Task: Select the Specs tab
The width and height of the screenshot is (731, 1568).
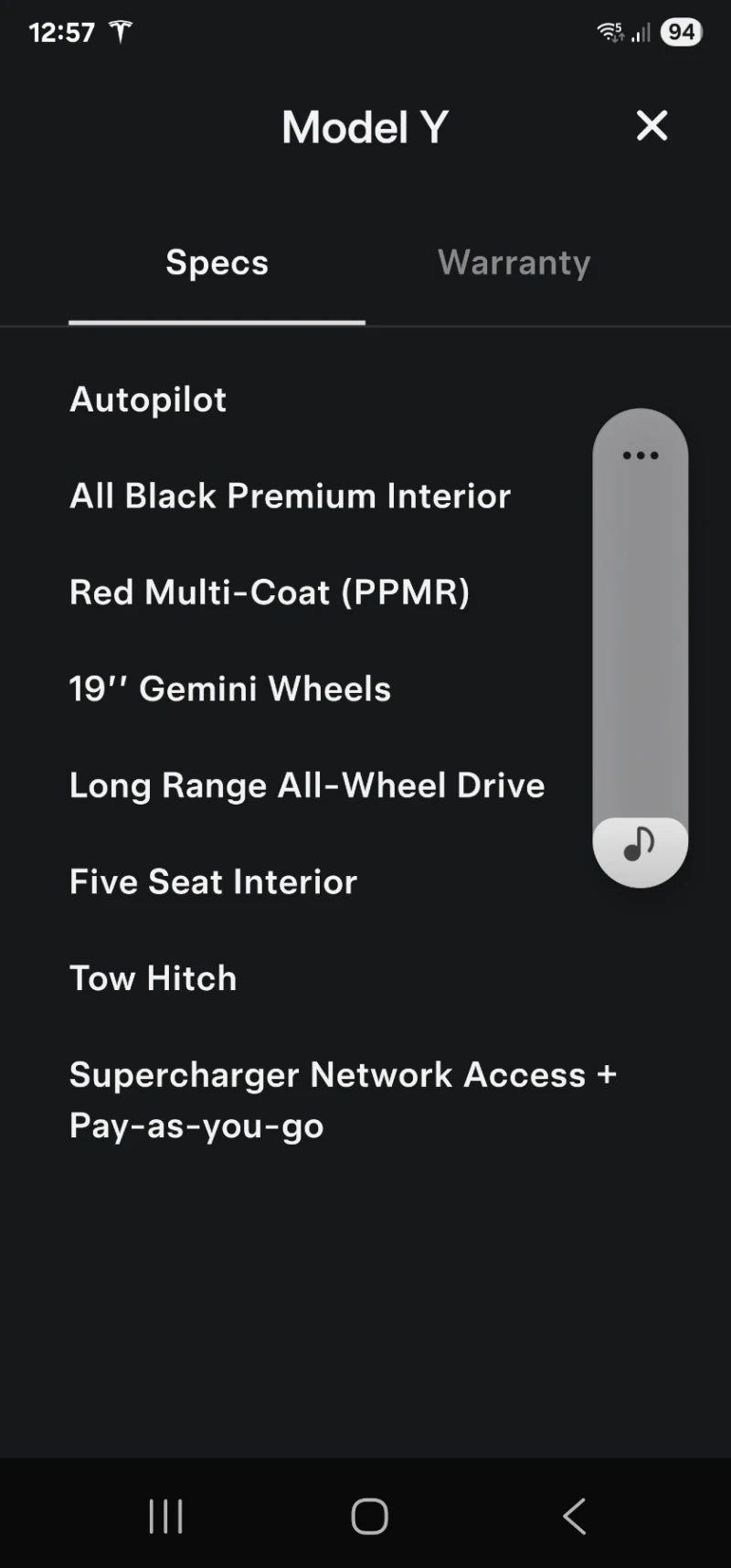Action: click(217, 262)
